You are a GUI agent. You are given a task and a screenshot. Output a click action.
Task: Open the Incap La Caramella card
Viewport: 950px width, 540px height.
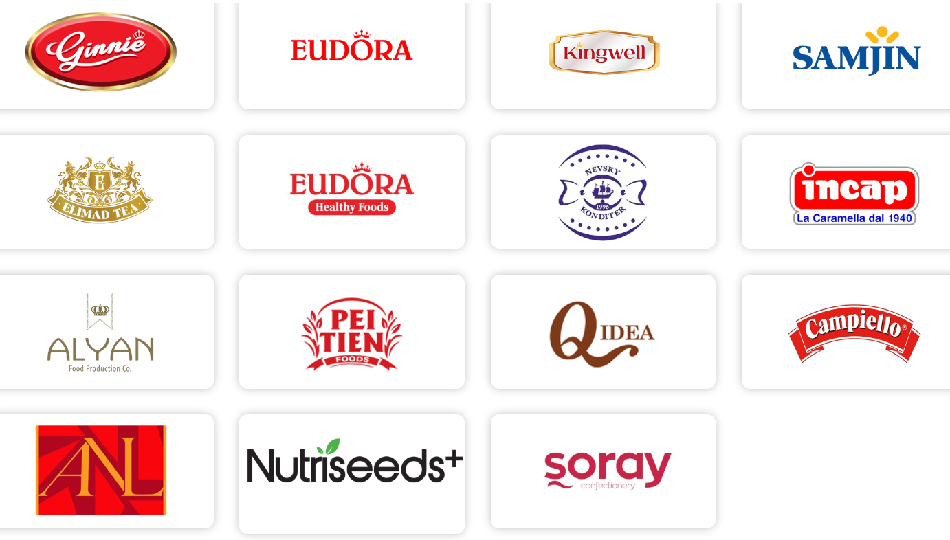pyautogui.click(x=855, y=194)
